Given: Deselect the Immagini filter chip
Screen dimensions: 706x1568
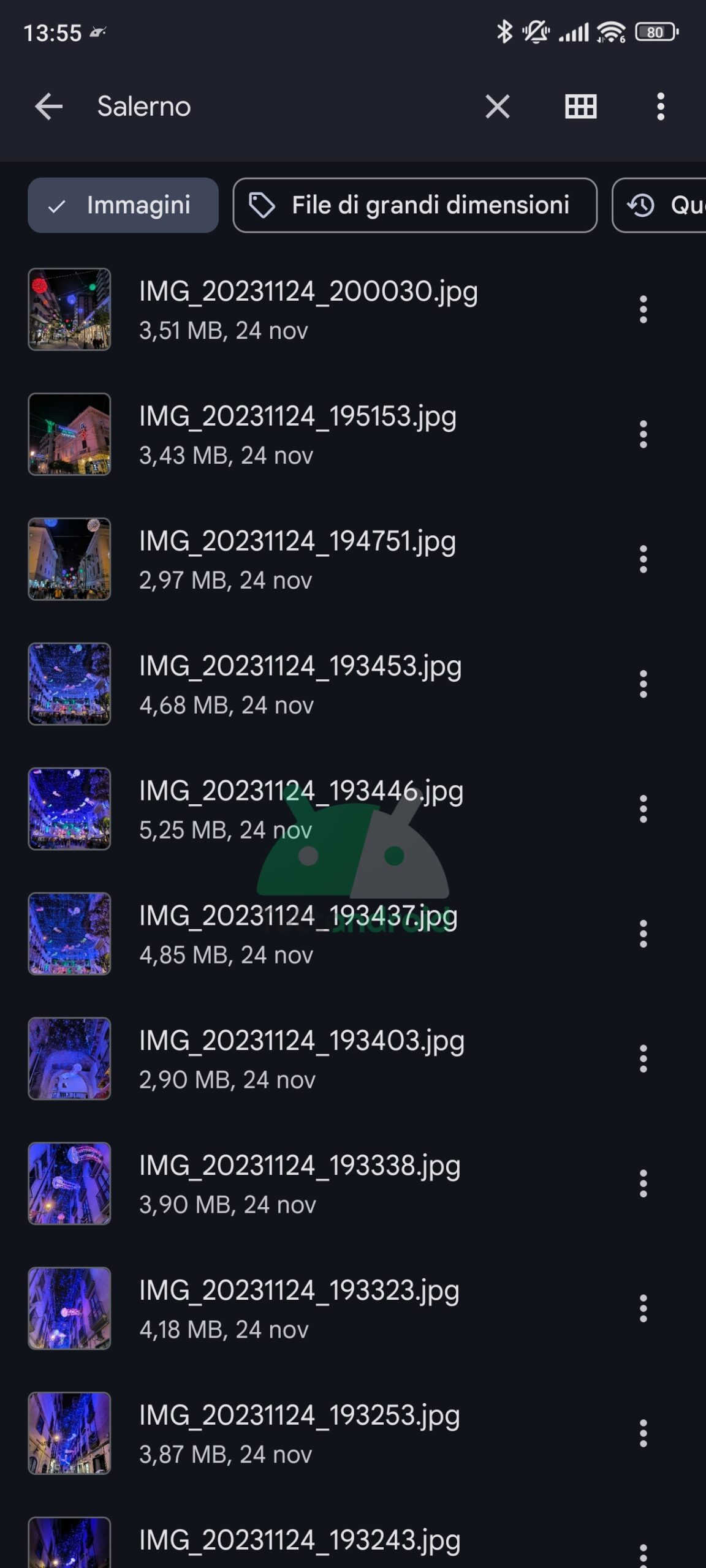Looking at the screenshot, I should point(123,205).
